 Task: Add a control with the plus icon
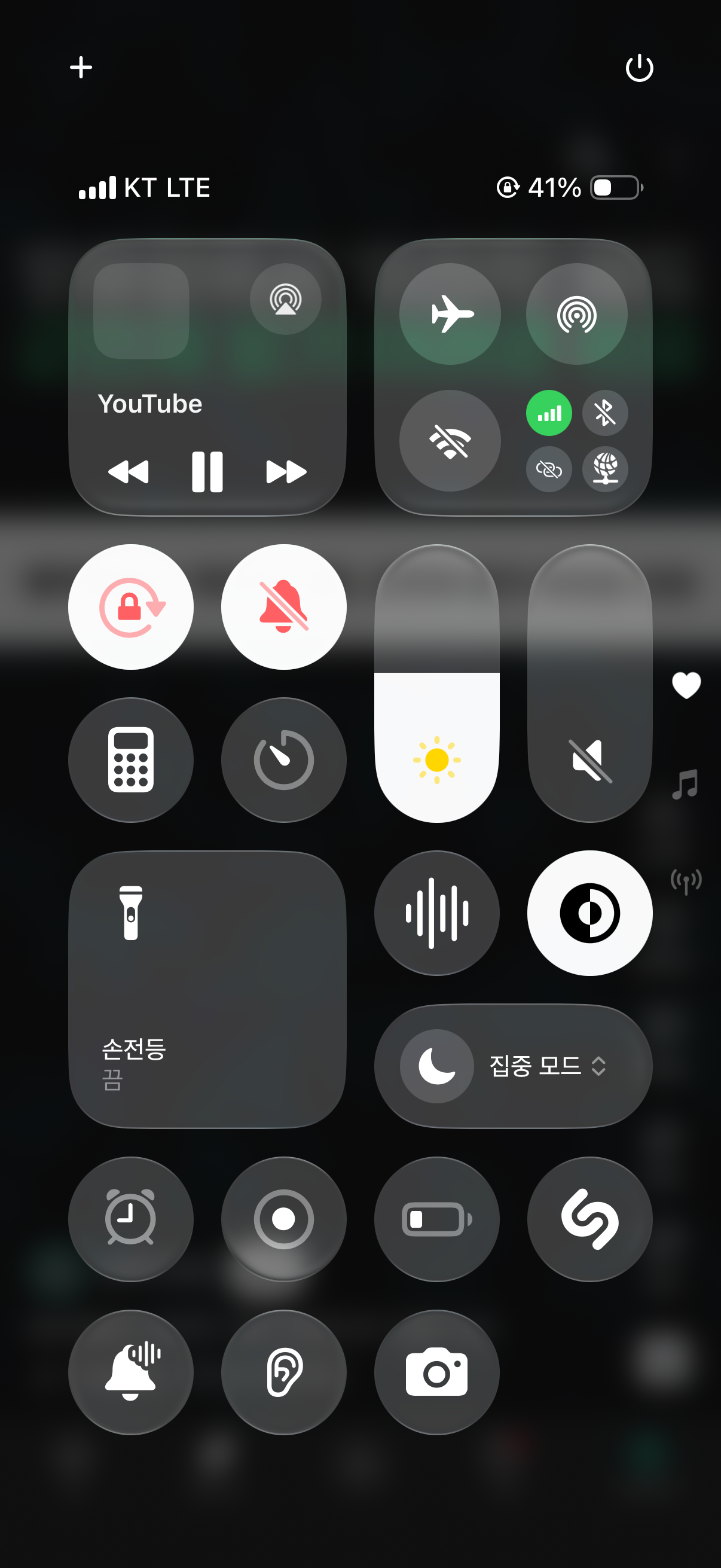pos(81,67)
